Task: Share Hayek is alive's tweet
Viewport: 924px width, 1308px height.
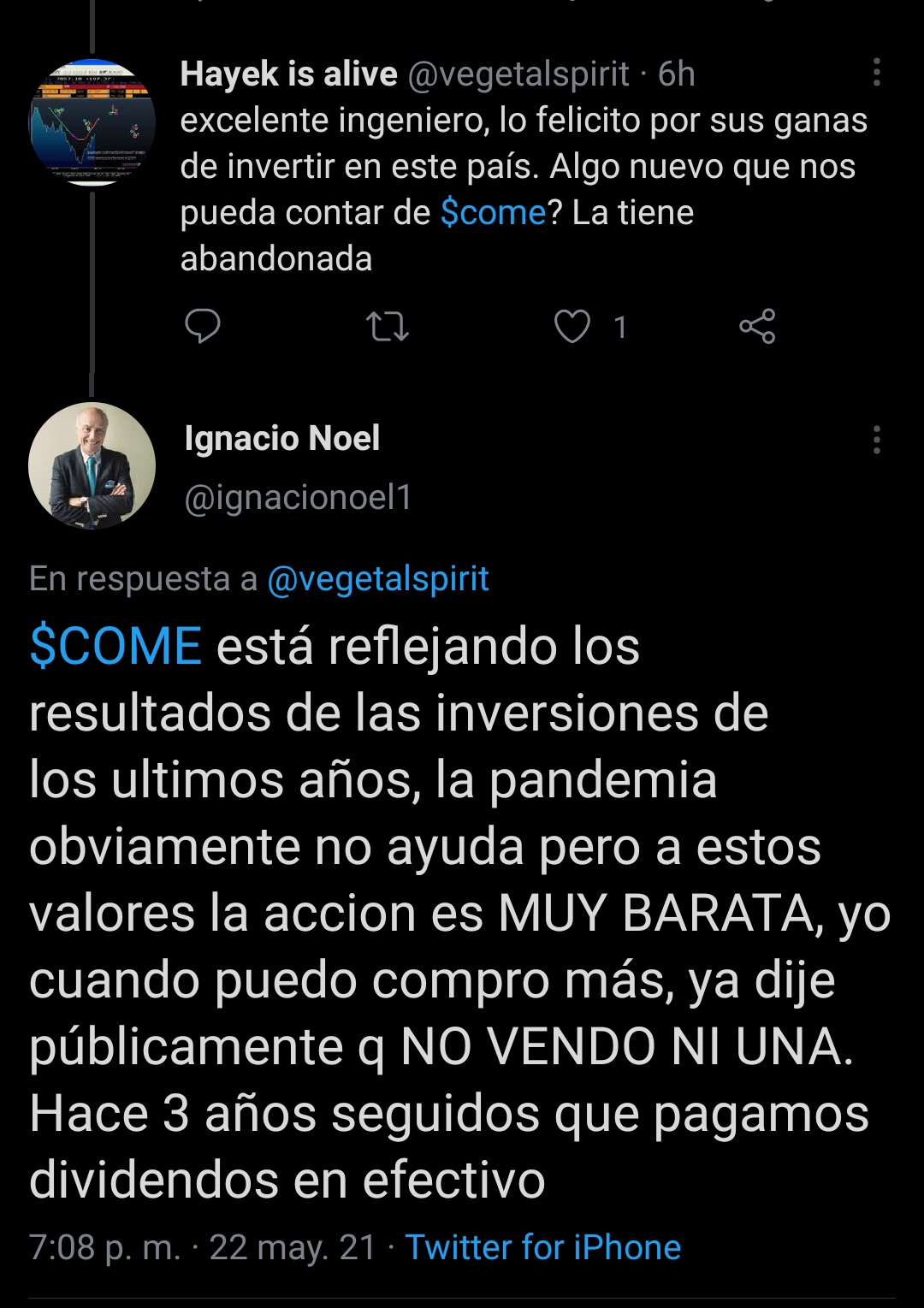Action: pyautogui.click(x=757, y=327)
